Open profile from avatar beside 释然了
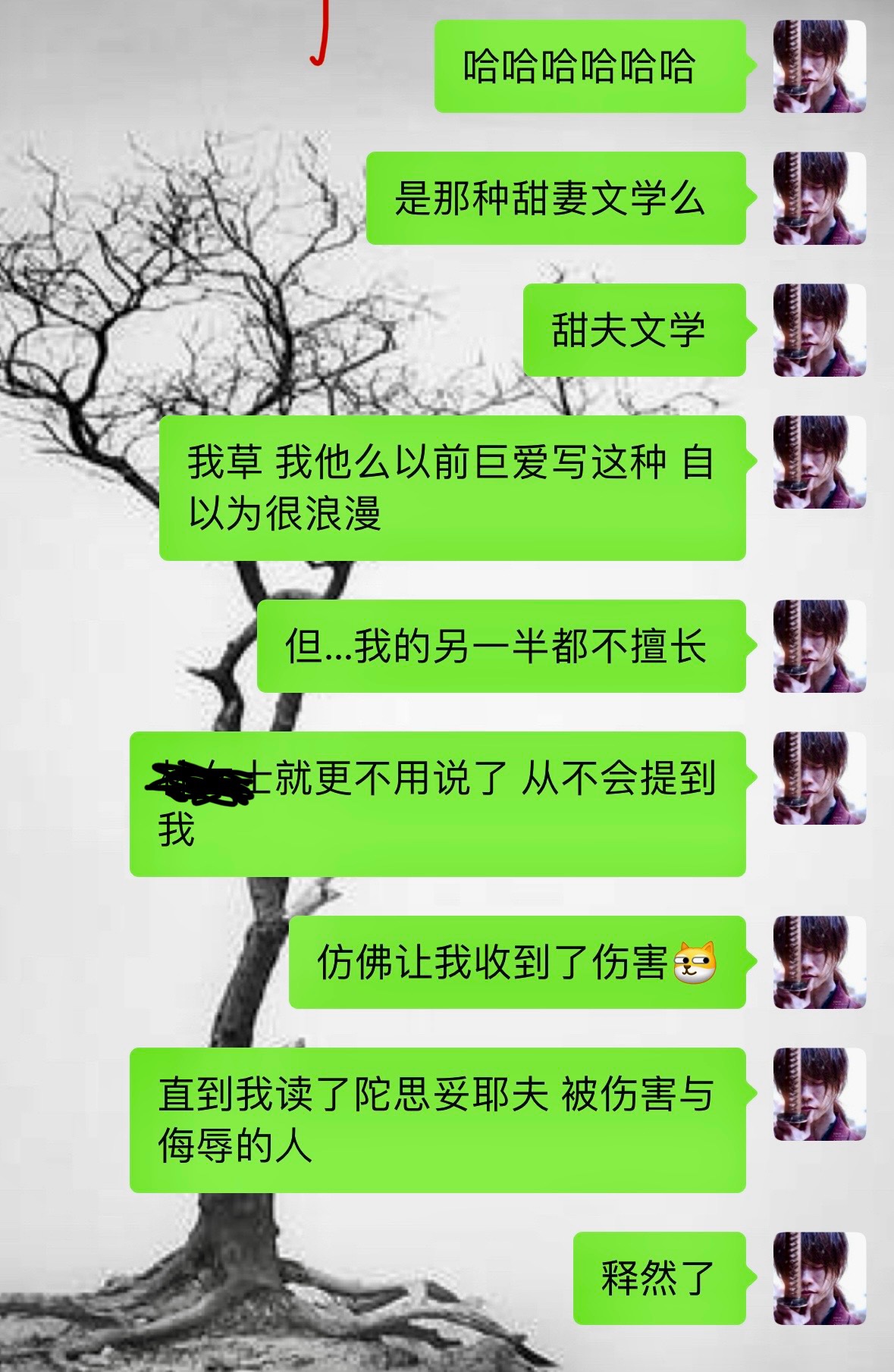The height and width of the screenshot is (1372, 894). pos(819,1279)
